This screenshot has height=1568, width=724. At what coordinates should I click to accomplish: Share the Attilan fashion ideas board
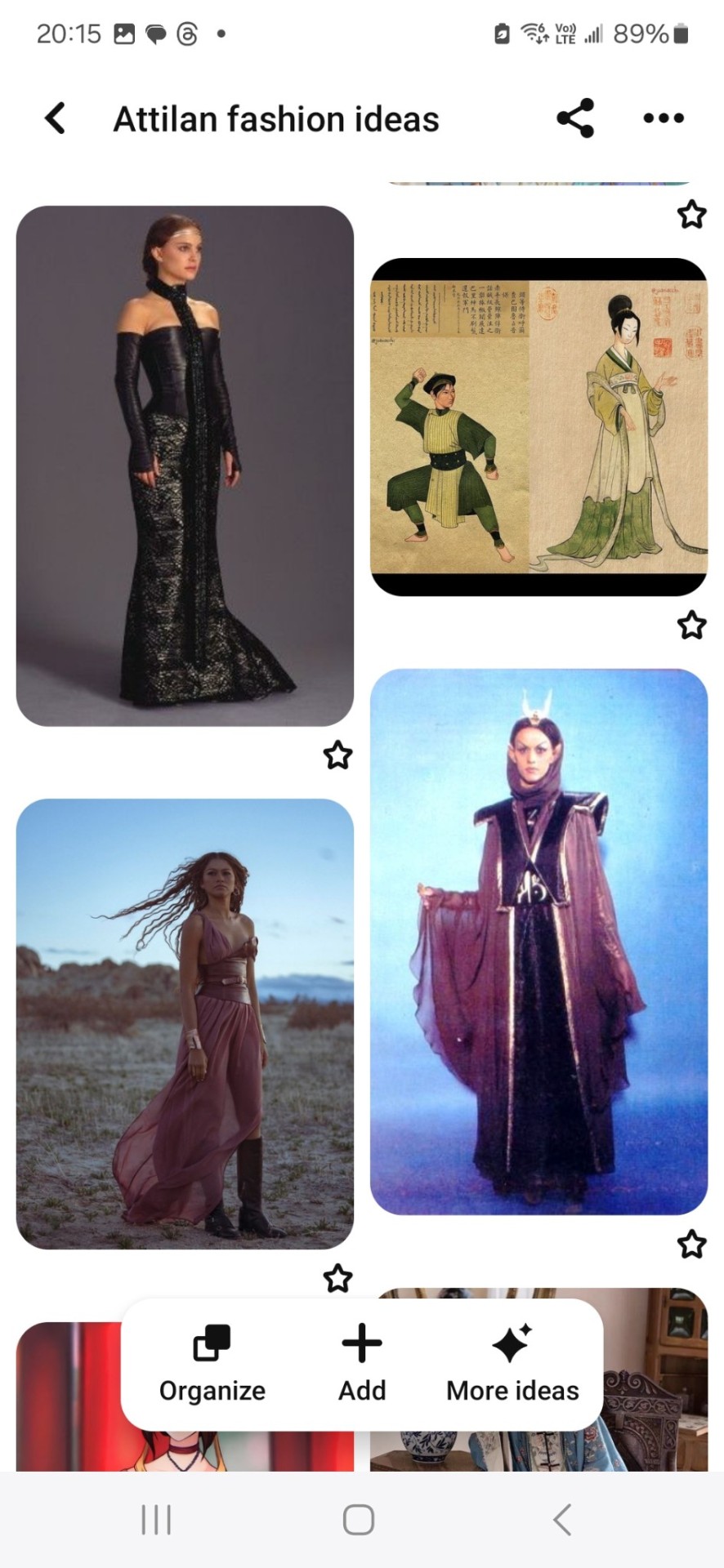pyautogui.click(x=575, y=118)
